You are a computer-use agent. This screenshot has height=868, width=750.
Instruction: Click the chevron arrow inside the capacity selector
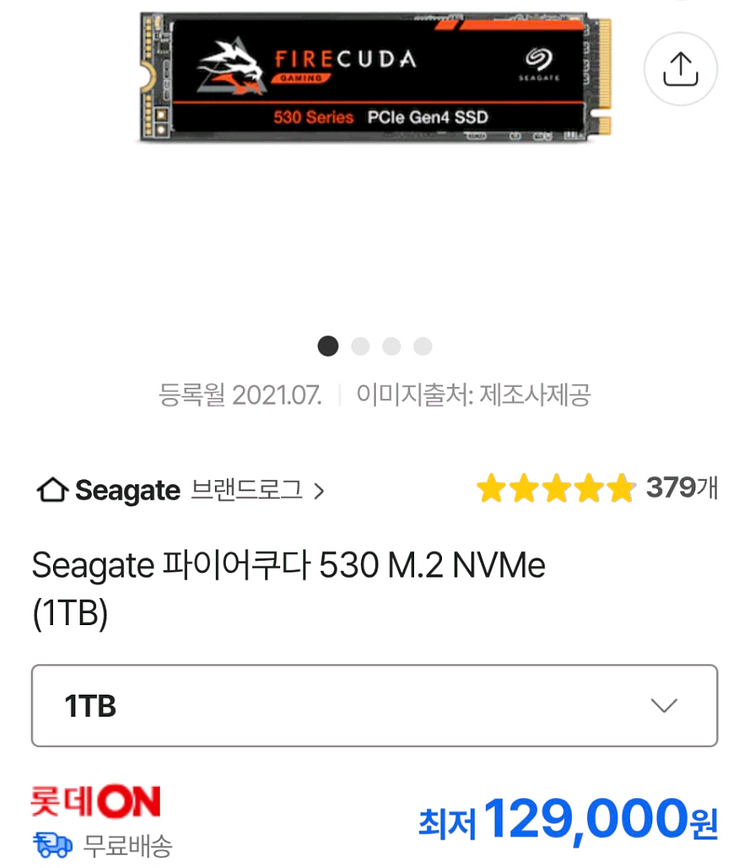pos(664,706)
